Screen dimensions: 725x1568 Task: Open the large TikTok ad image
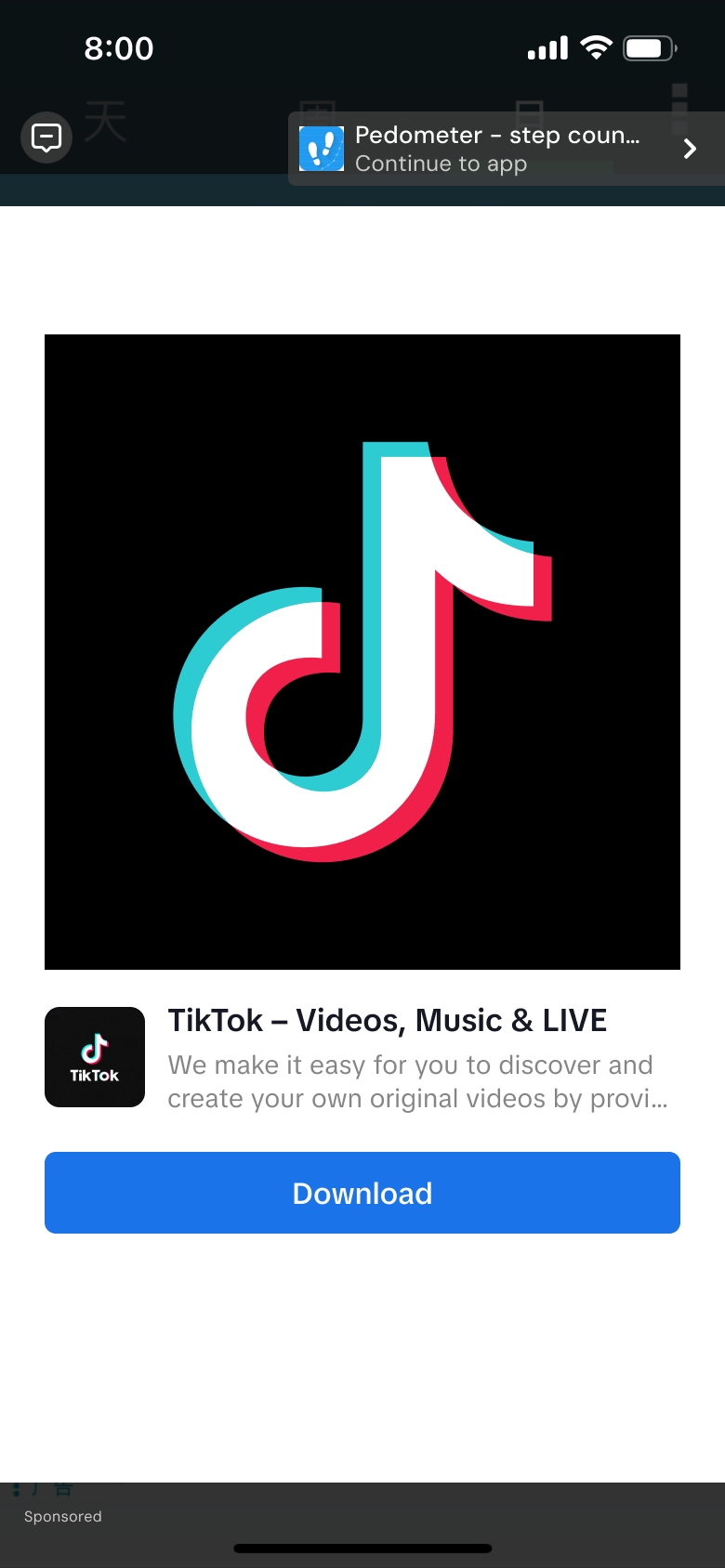[362, 651]
